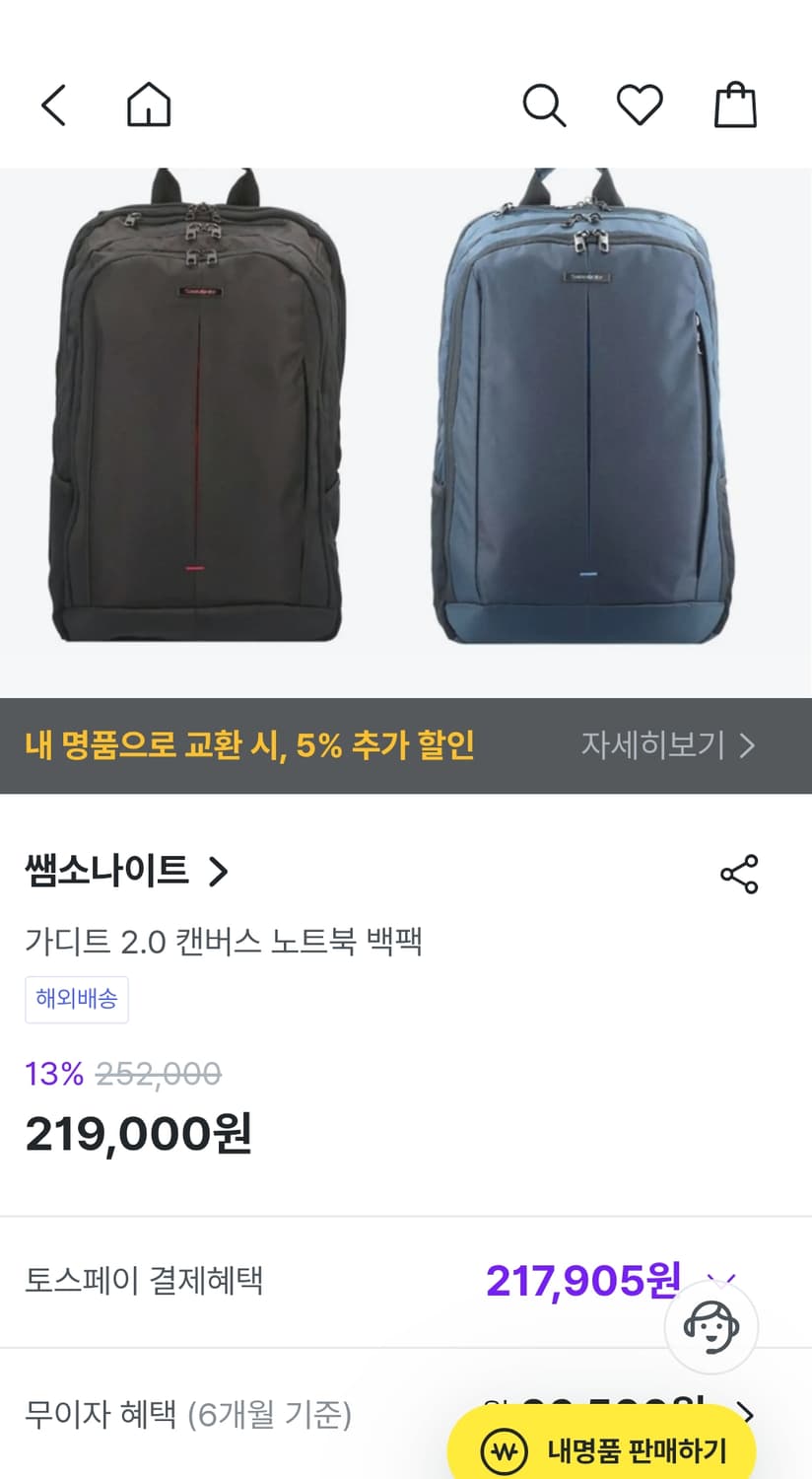Select the 해외배송 shipping badge
Screen dimensions: 812x1479
[77, 999]
